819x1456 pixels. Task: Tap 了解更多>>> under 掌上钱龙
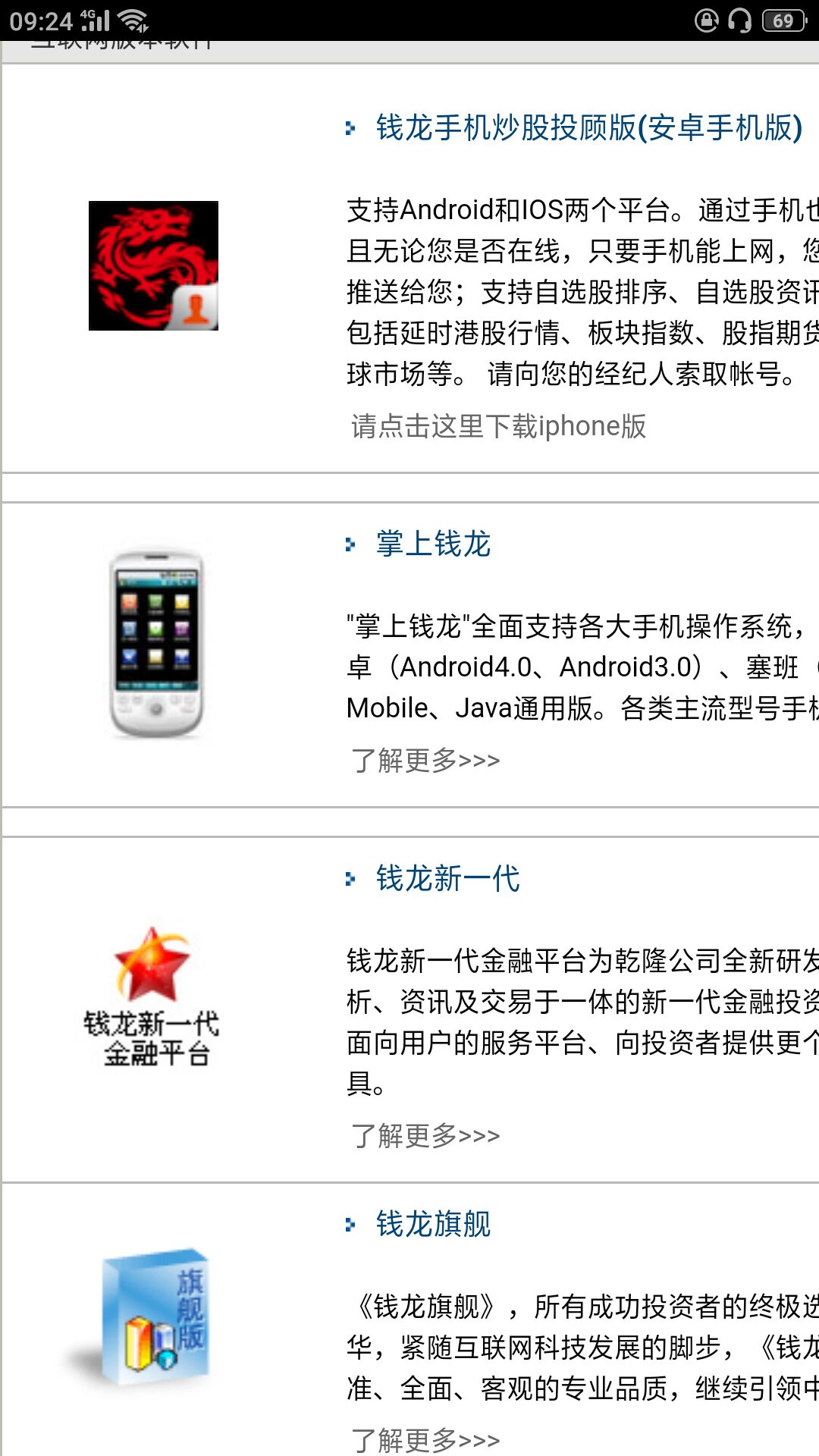click(x=425, y=760)
